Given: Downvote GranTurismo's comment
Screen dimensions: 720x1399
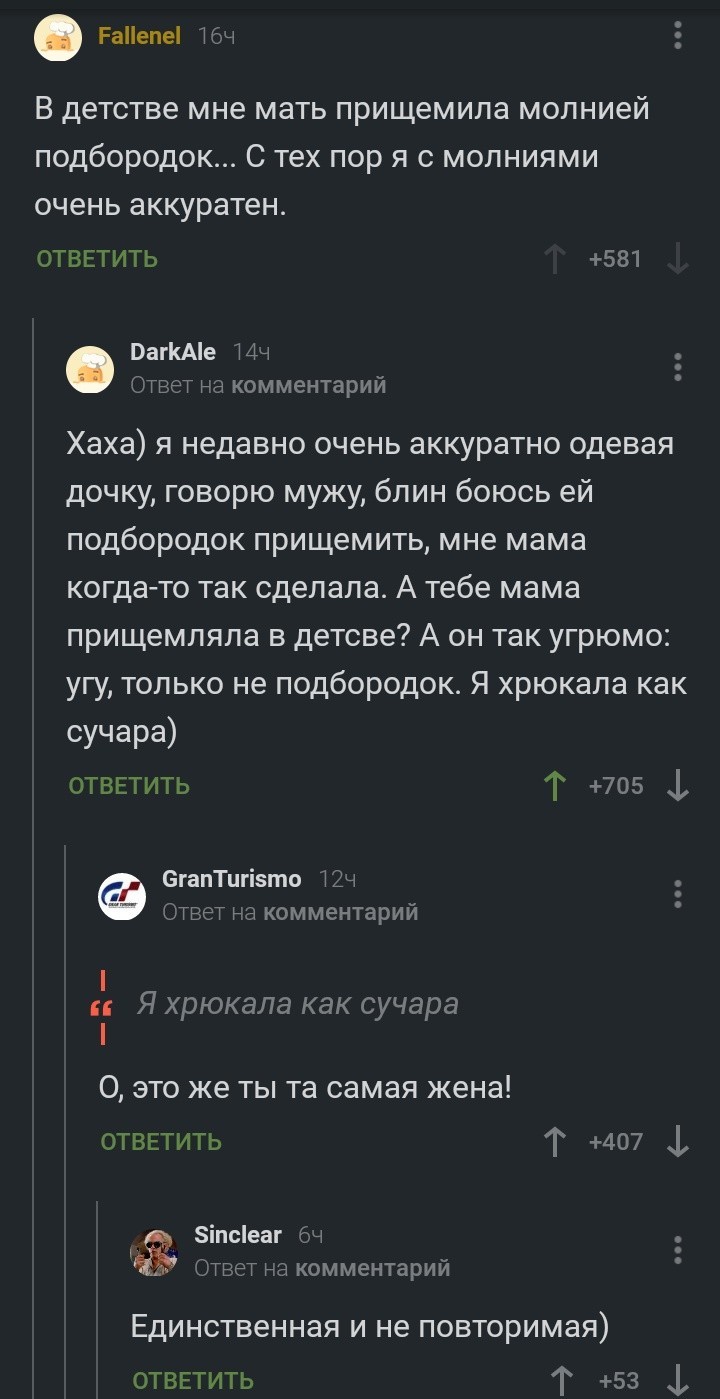Looking at the screenshot, I should point(678,1141).
